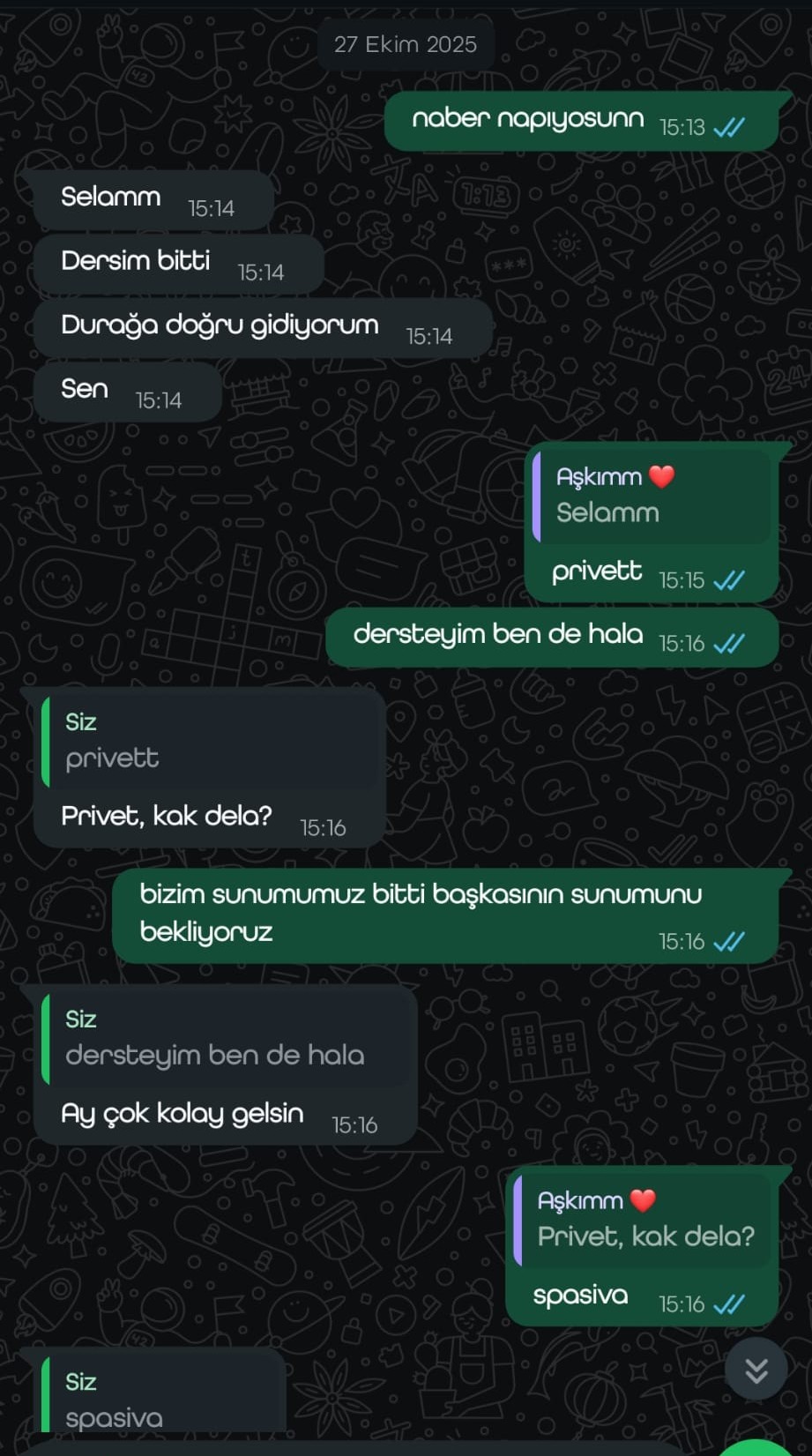812x1456 pixels.
Task: Click the '27 Ekim 2025' date header
Action: tap(406, 44)
